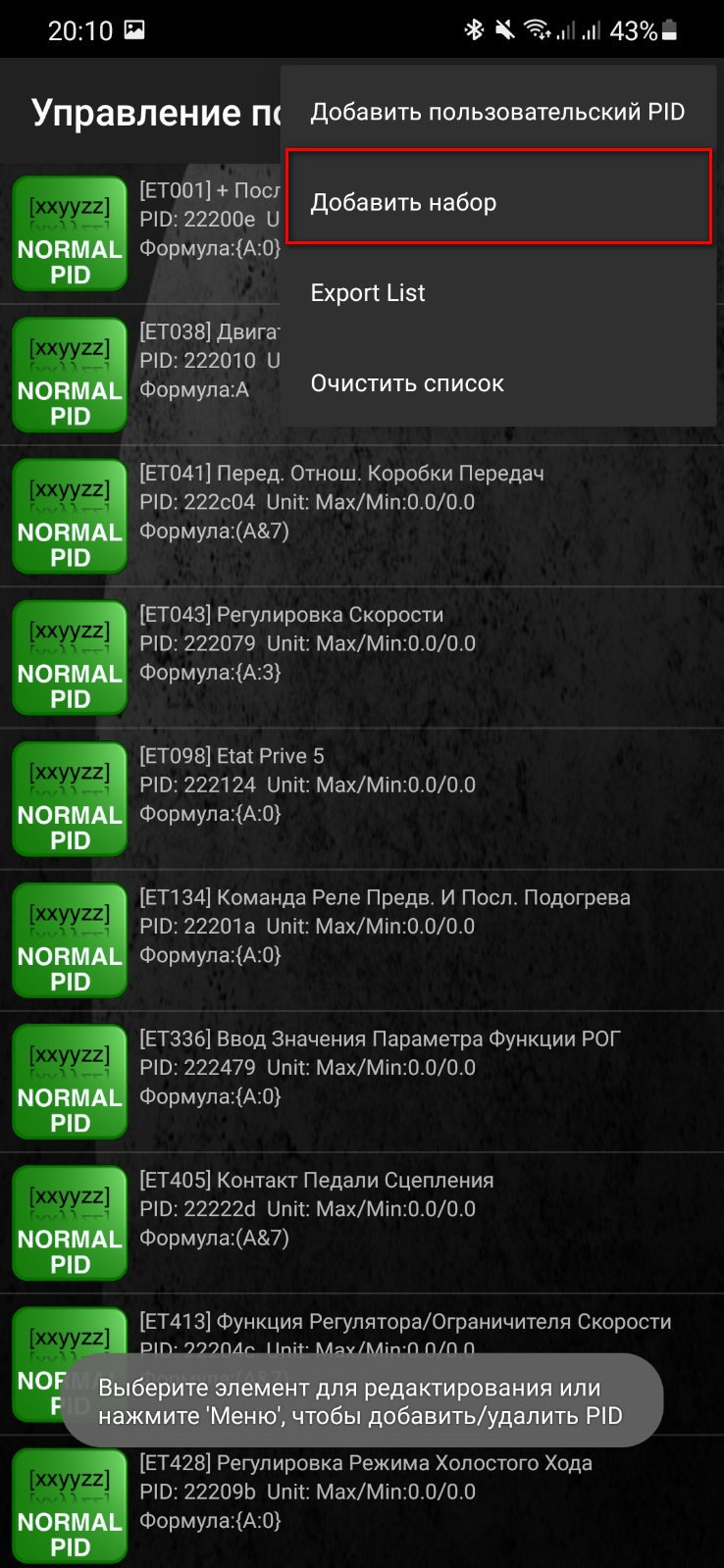Tap the muted sound icon in the status bar

(x=506, y=29)
